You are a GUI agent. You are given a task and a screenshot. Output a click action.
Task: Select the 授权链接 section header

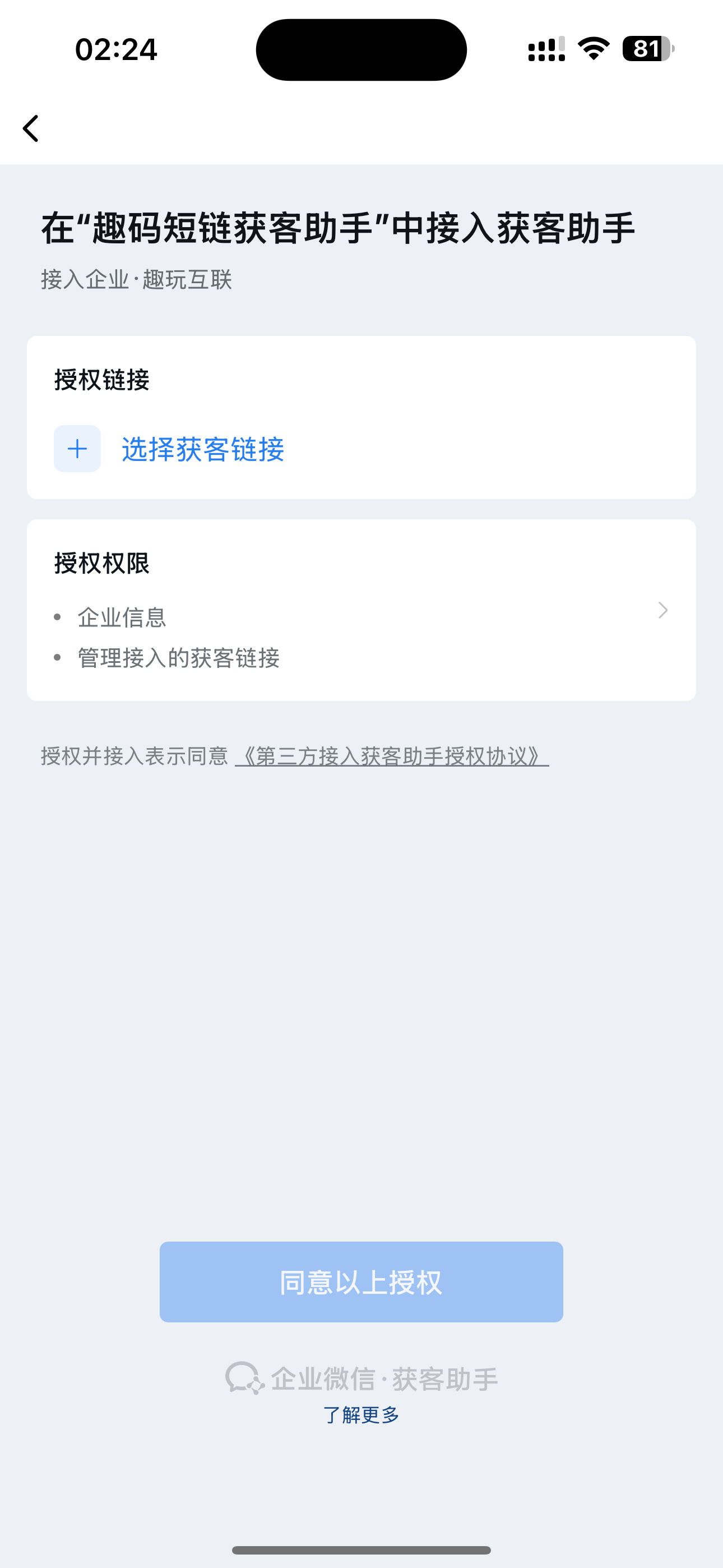[x=101, y=378]
